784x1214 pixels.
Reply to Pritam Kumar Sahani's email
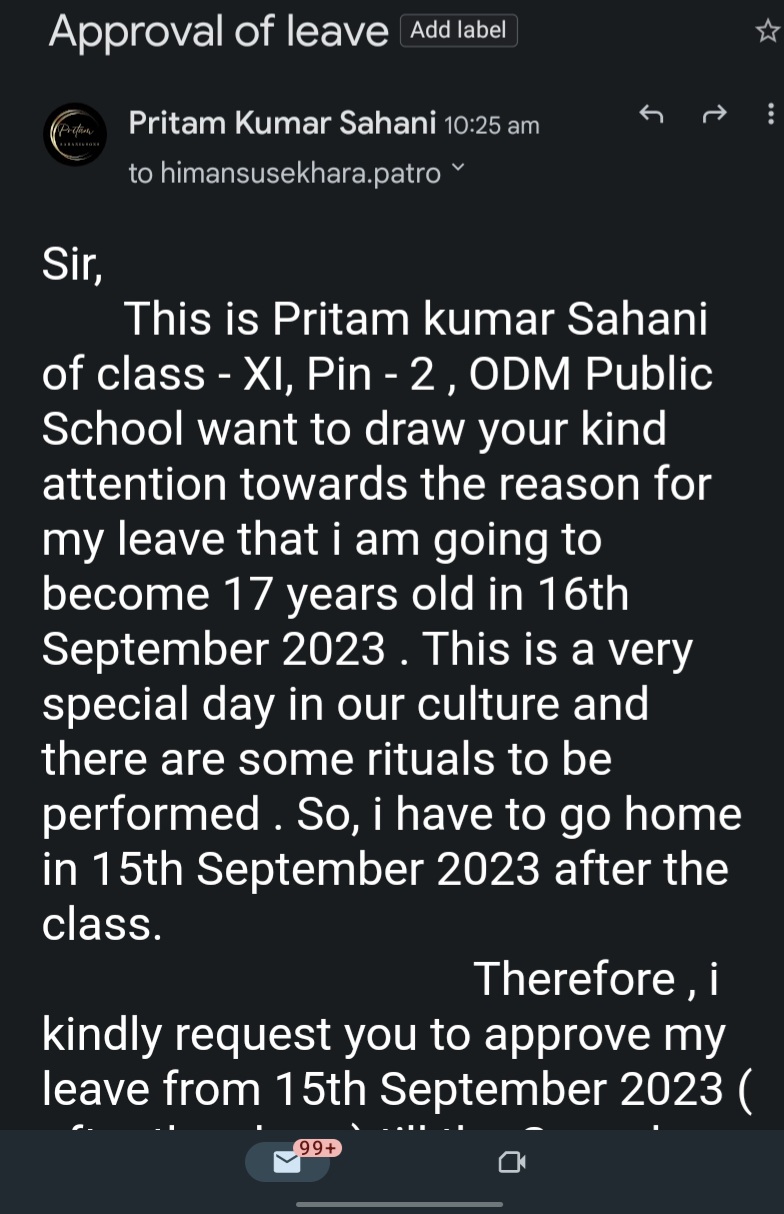click(x=651, y=115)
